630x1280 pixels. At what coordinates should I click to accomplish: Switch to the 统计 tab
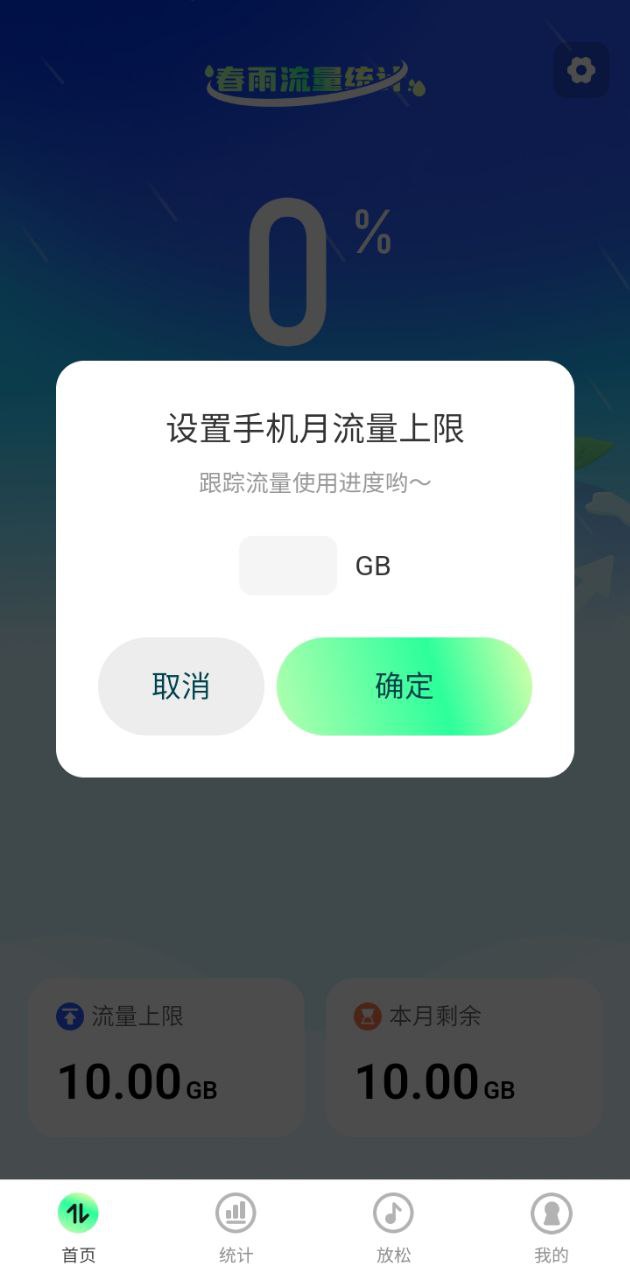(236, 1227)
